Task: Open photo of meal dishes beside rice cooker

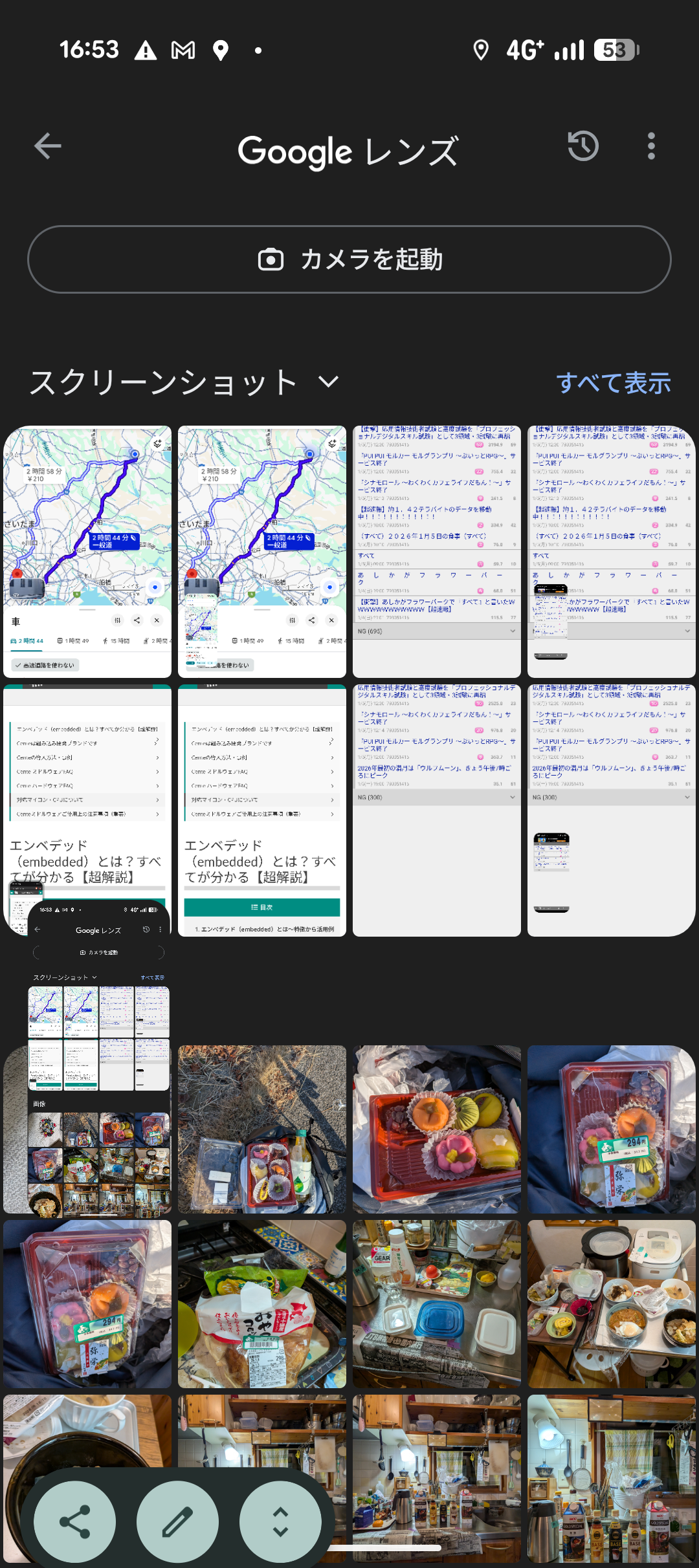Action: click(612, 1303)
